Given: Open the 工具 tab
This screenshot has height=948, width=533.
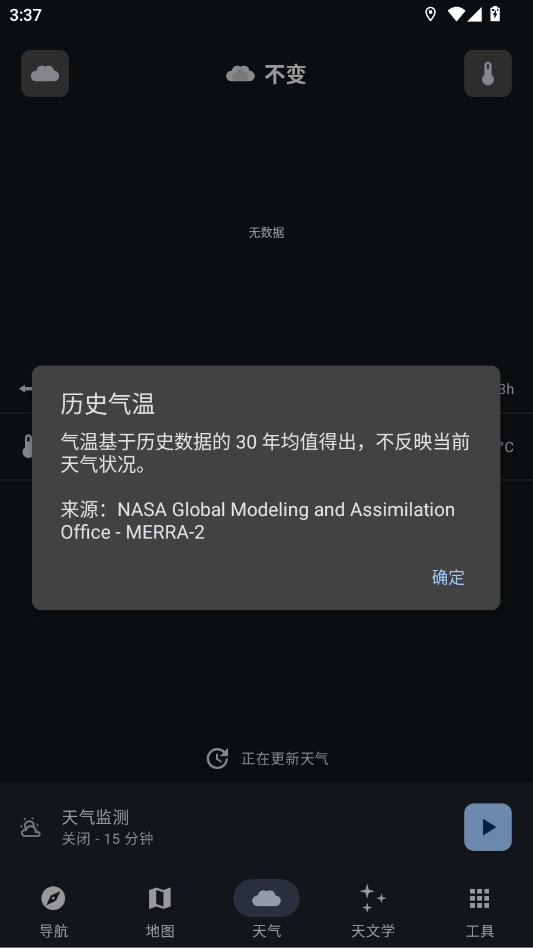Looking at the screenshot, I should (480, 912).
